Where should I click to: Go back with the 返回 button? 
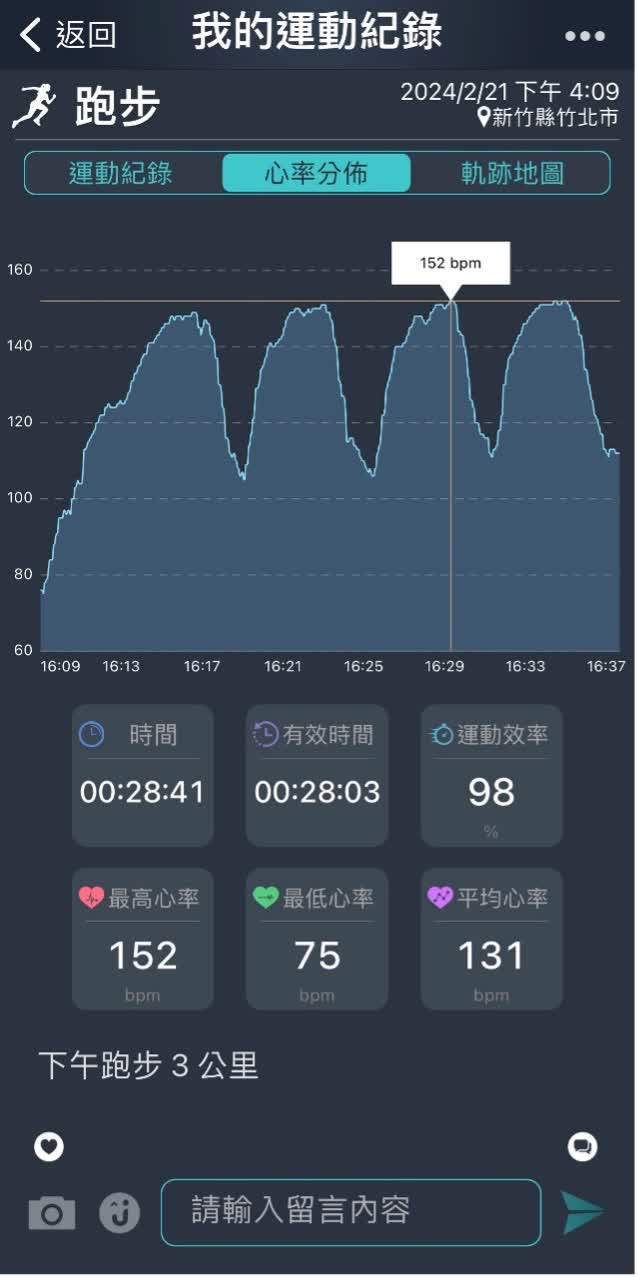click(68, 35)
